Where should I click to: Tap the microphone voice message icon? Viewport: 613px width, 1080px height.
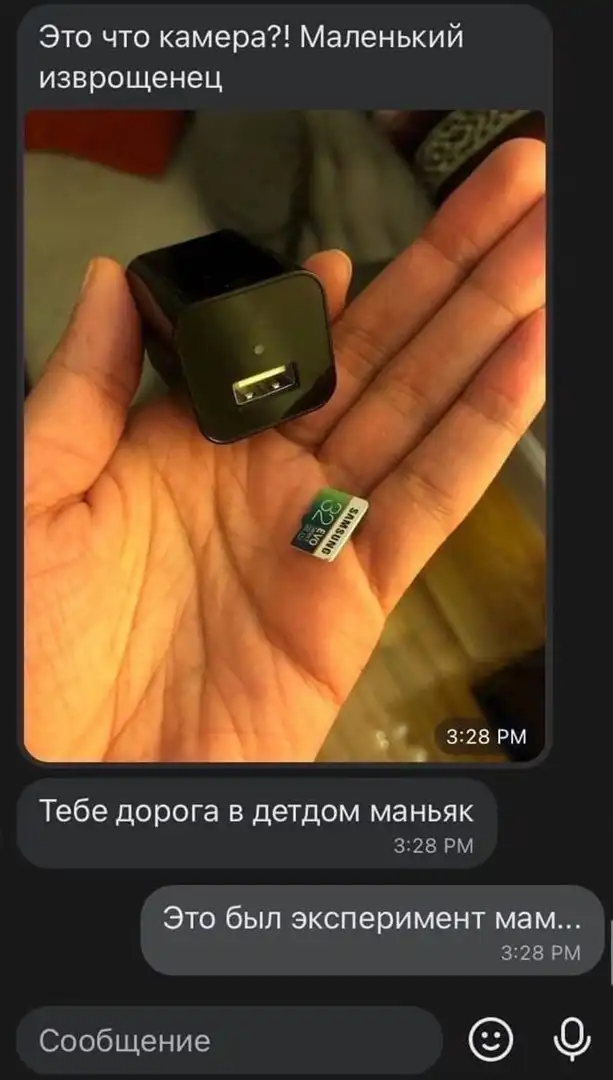click(572, 1040)
